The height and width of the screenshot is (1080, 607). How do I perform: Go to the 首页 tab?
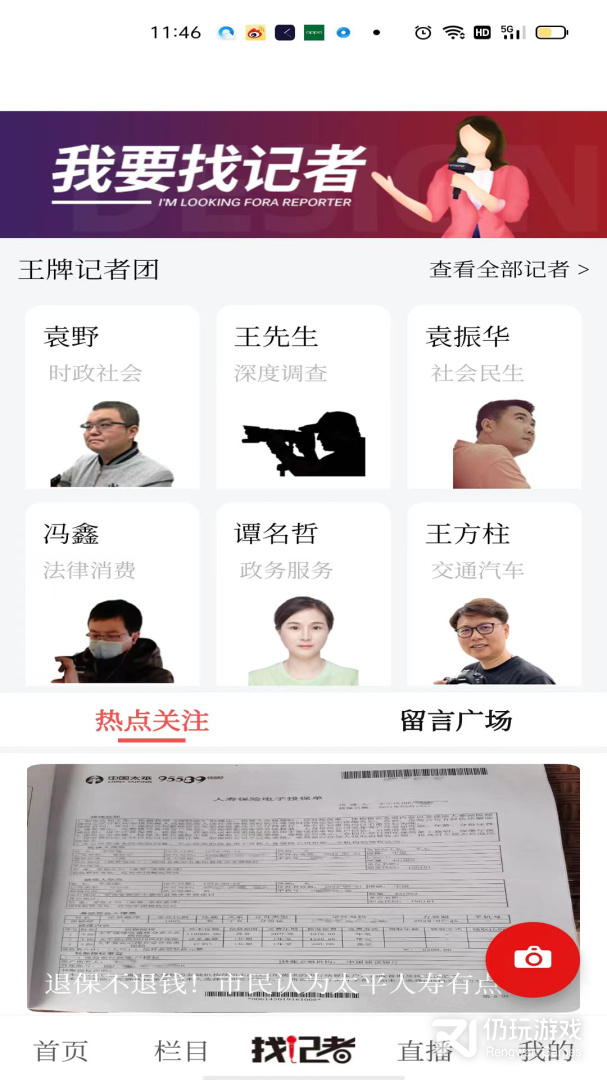coord(61,1050)
